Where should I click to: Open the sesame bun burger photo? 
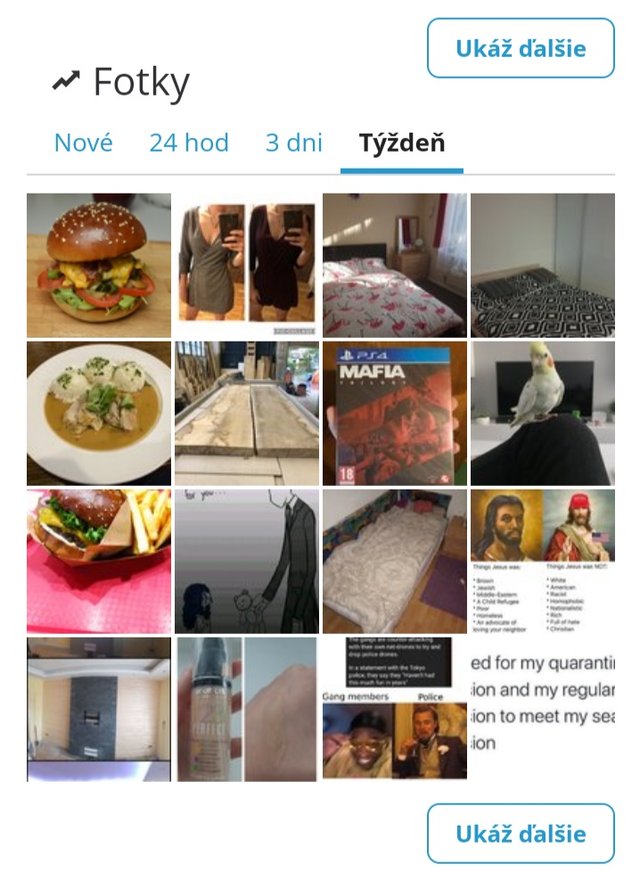[x=99, y=265]
